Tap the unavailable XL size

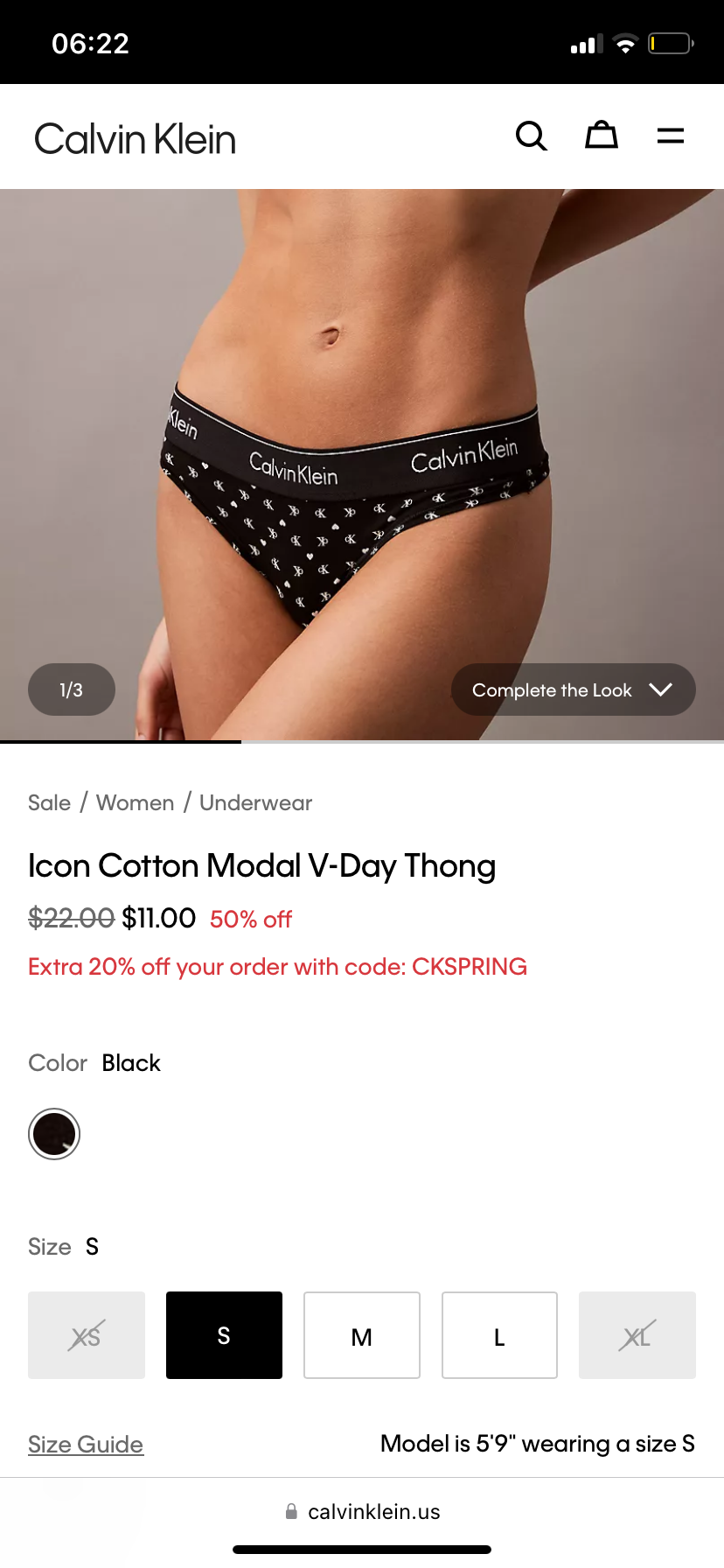pyautogui.click(x=637, y=1335)
